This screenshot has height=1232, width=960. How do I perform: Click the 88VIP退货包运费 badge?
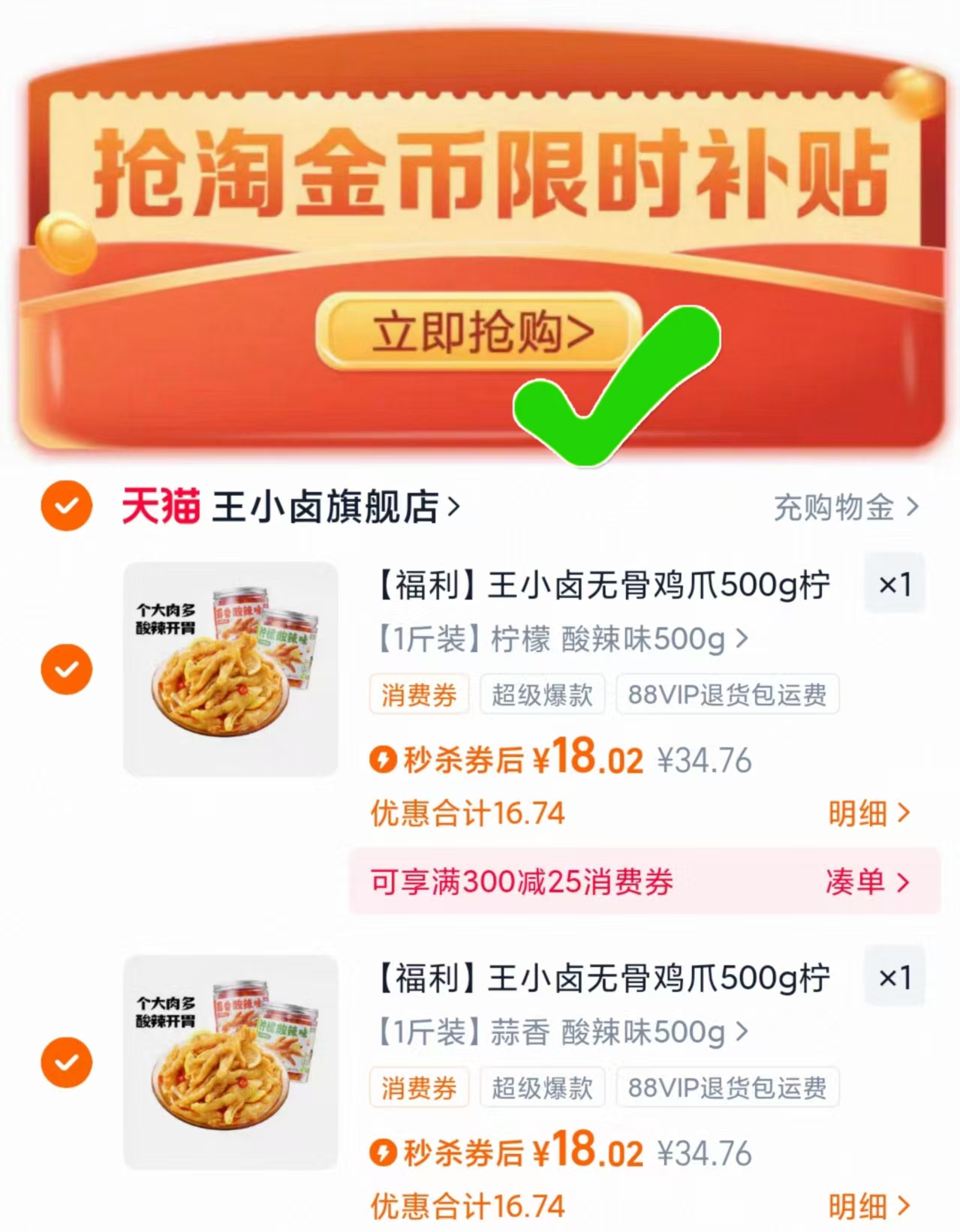(725, 695)
